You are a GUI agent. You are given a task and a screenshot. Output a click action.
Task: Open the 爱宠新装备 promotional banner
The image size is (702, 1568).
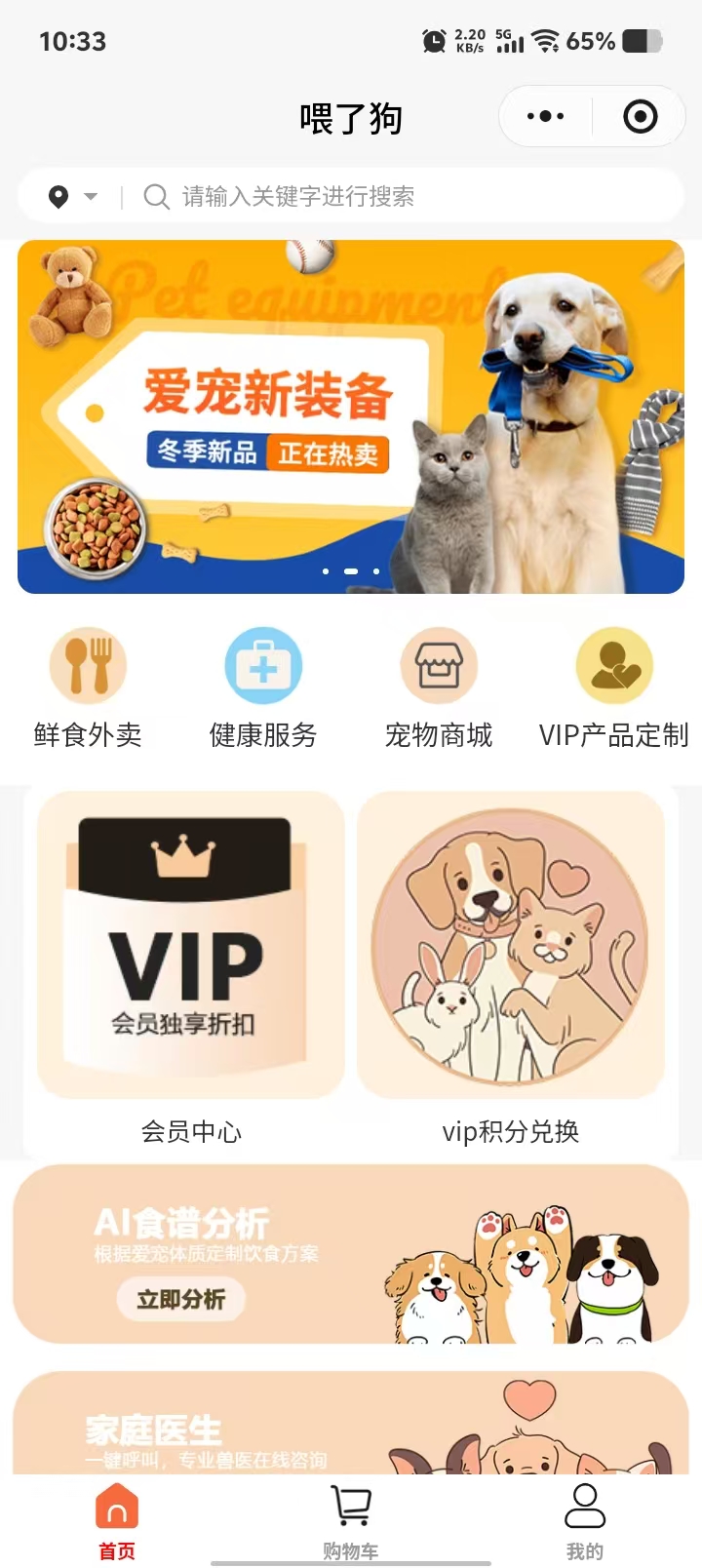point(351,417)
